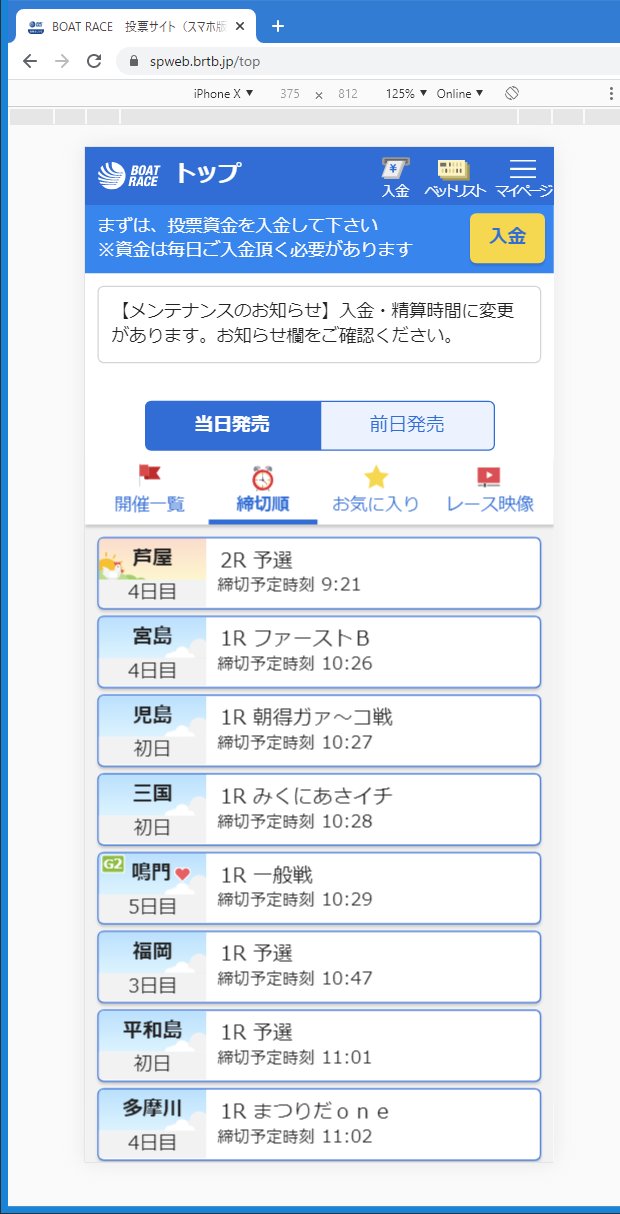The width and height of the screenshot is (620, 1214).
Task: Open the 三国 1R みくにあさイチ race
Action: (x=319, y=809)
